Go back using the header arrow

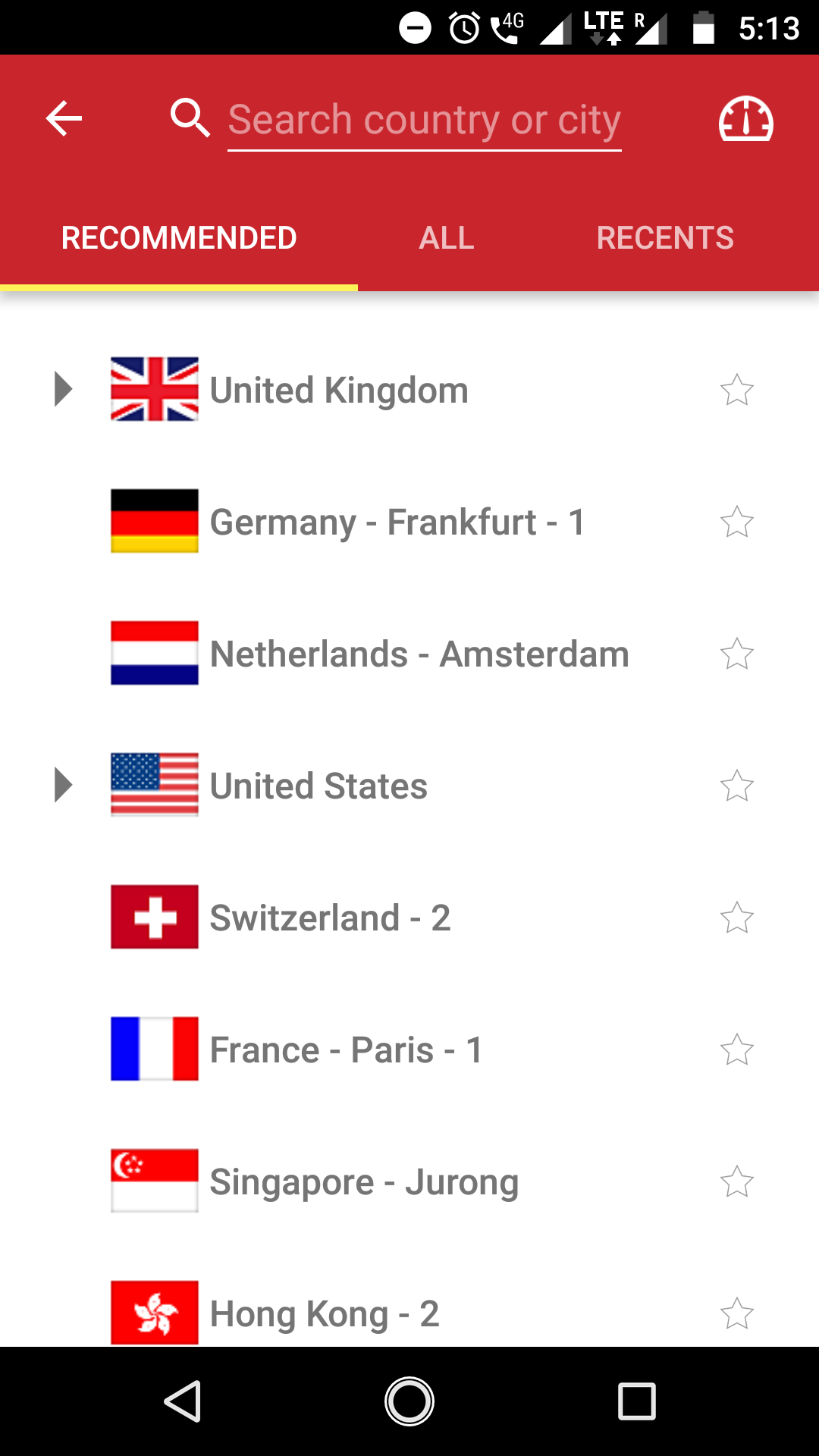64,119
